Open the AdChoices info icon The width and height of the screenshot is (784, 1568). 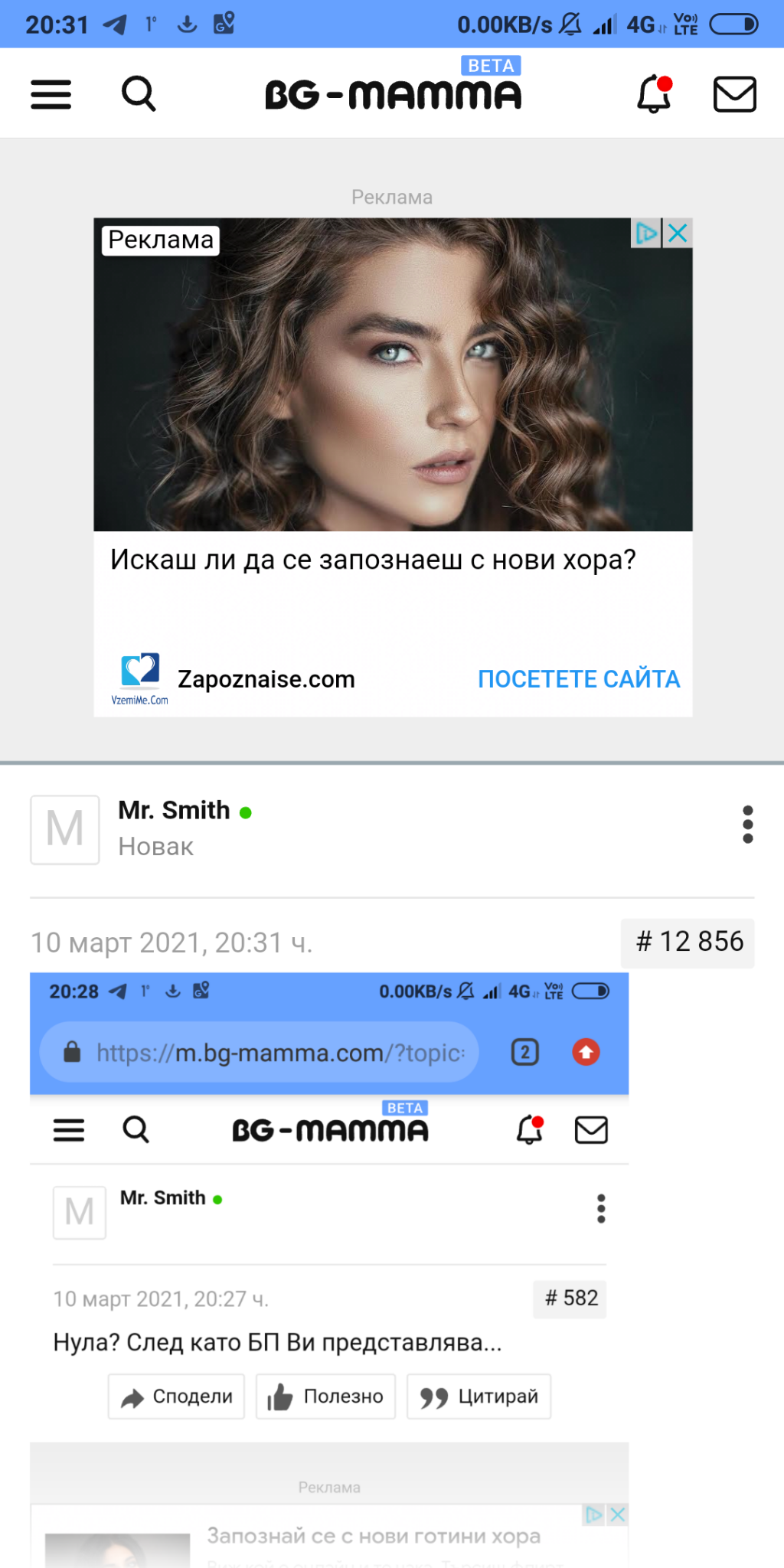click(x=646, y=234)
